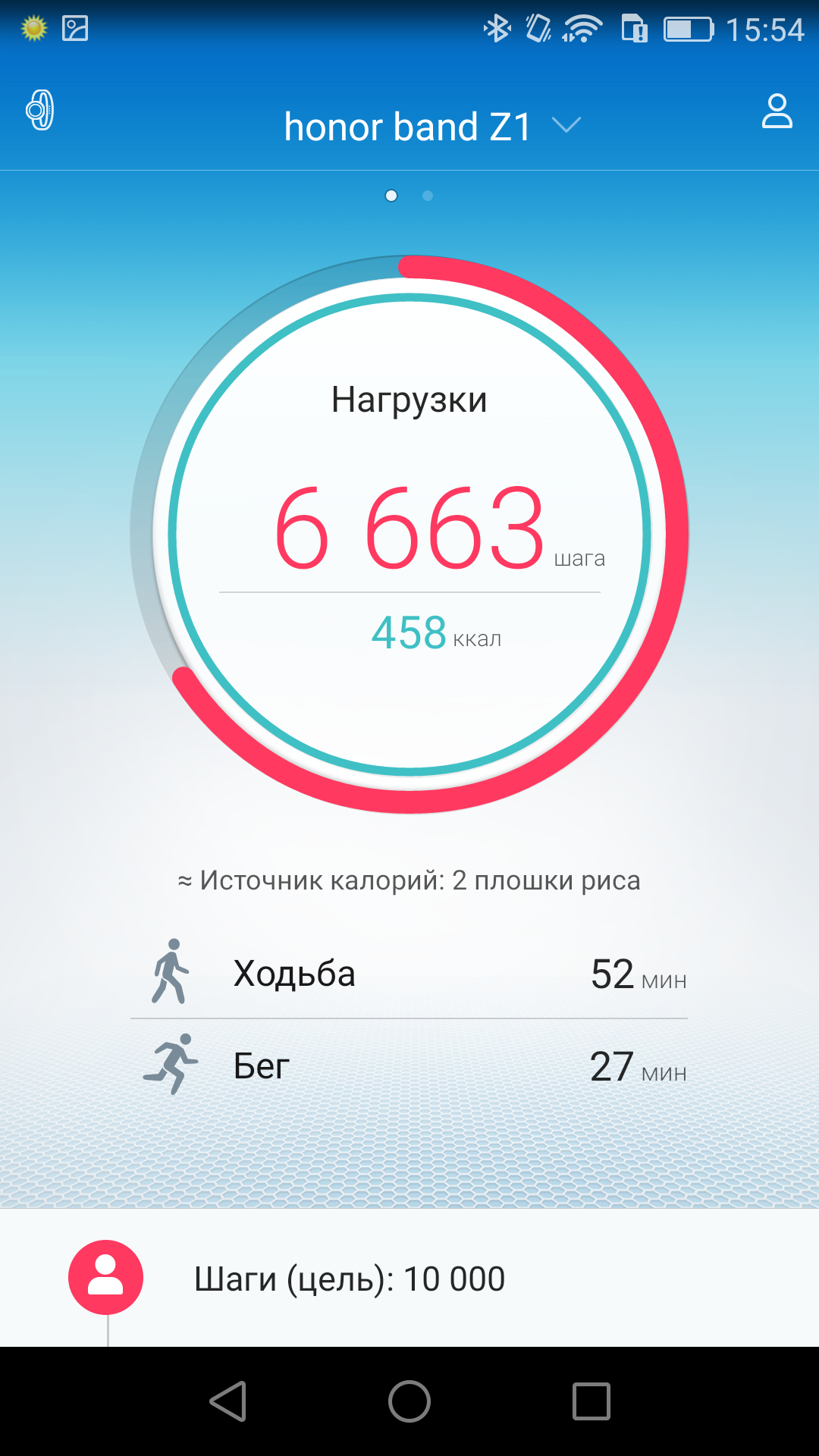
Task: Open the Шаги (цель): 10 000 goal row
Action: 409,1279
